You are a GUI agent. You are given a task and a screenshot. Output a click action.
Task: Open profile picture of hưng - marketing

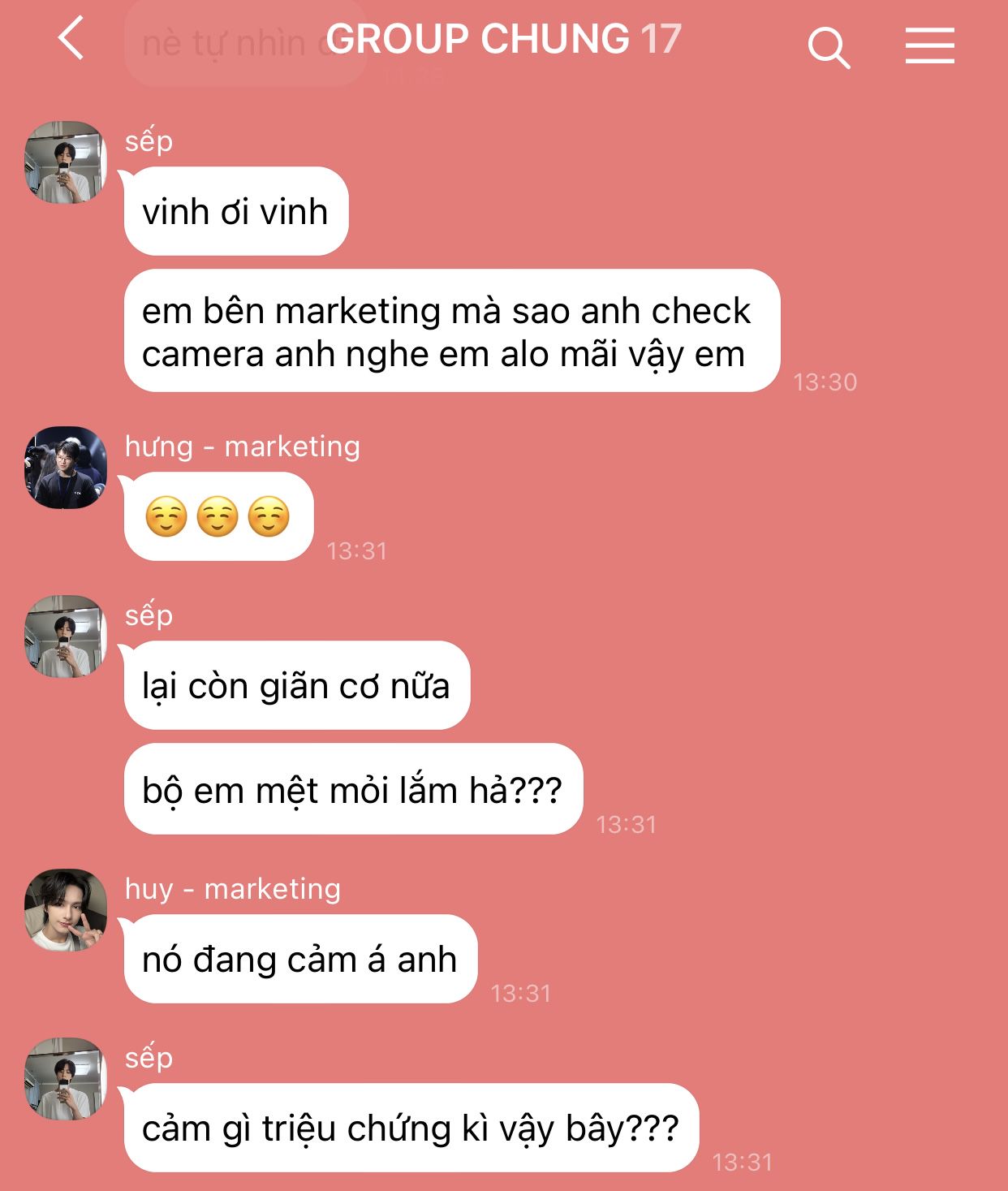[66, 468]
